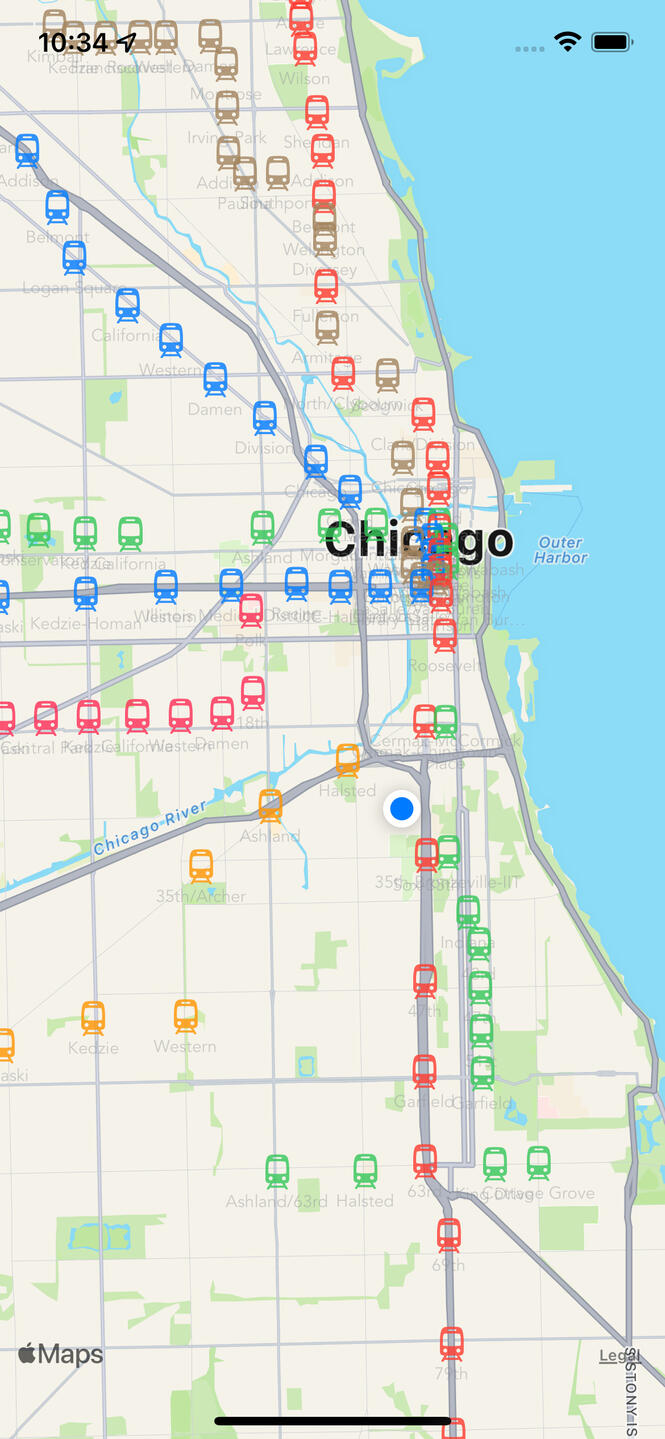Tap the Roosevelt station marker
This screenshot has height=1439, width=665.
coord(445,634)
